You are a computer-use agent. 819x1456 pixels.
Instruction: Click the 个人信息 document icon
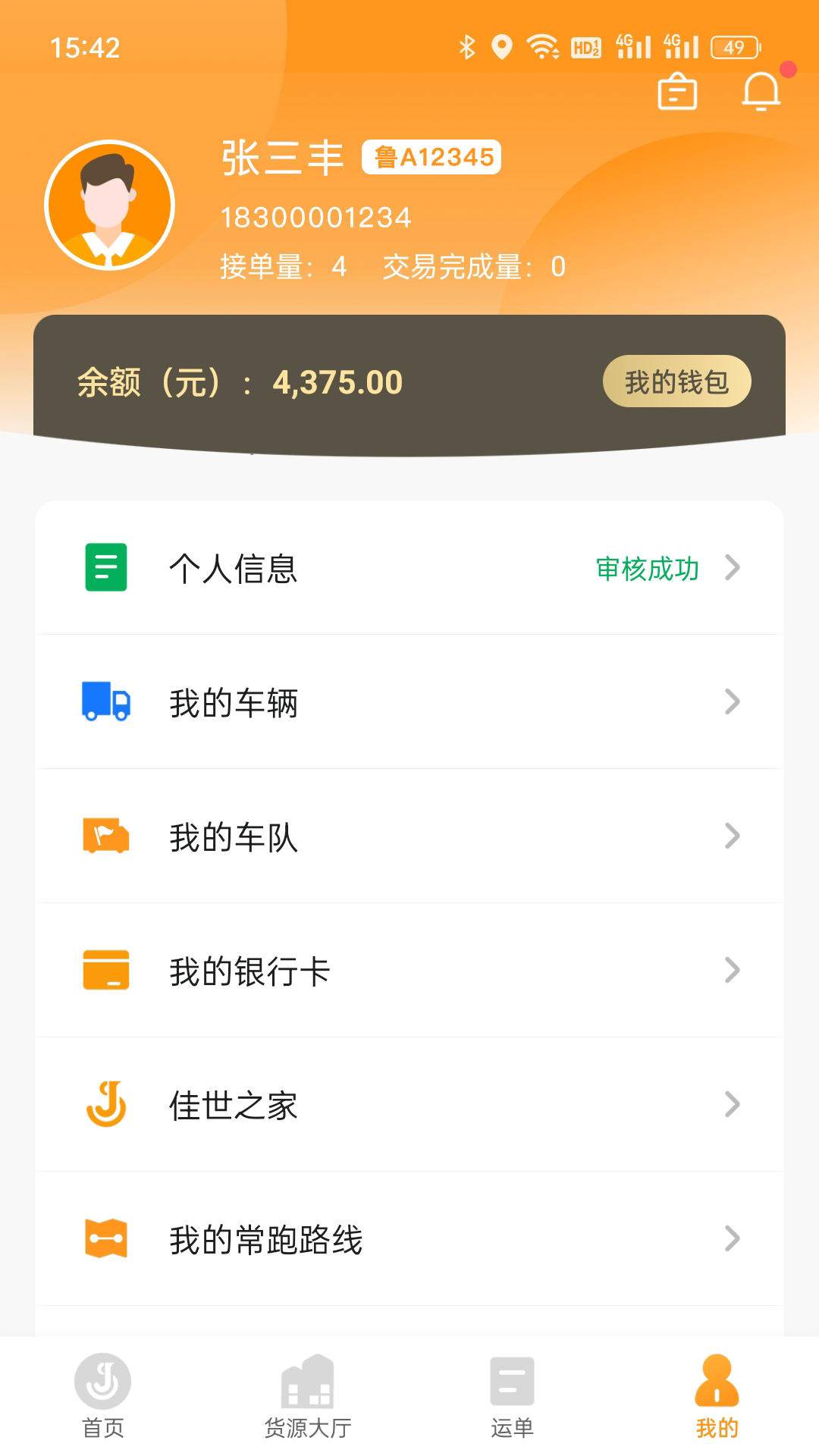click(x=105, y=567)
